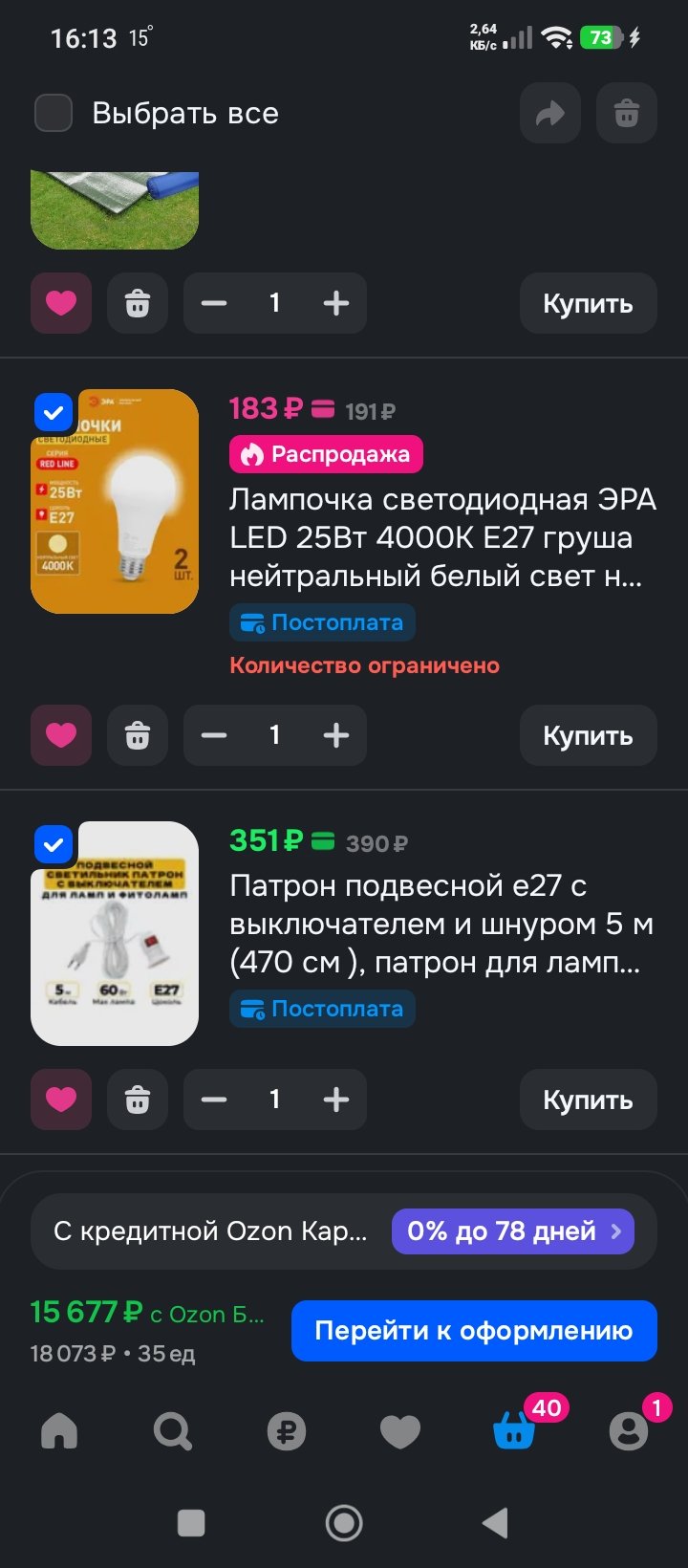Tap "Купить" for the Патрон подвесной
This screenshot has height=1568, width=688.
[x=588, y=1100]
